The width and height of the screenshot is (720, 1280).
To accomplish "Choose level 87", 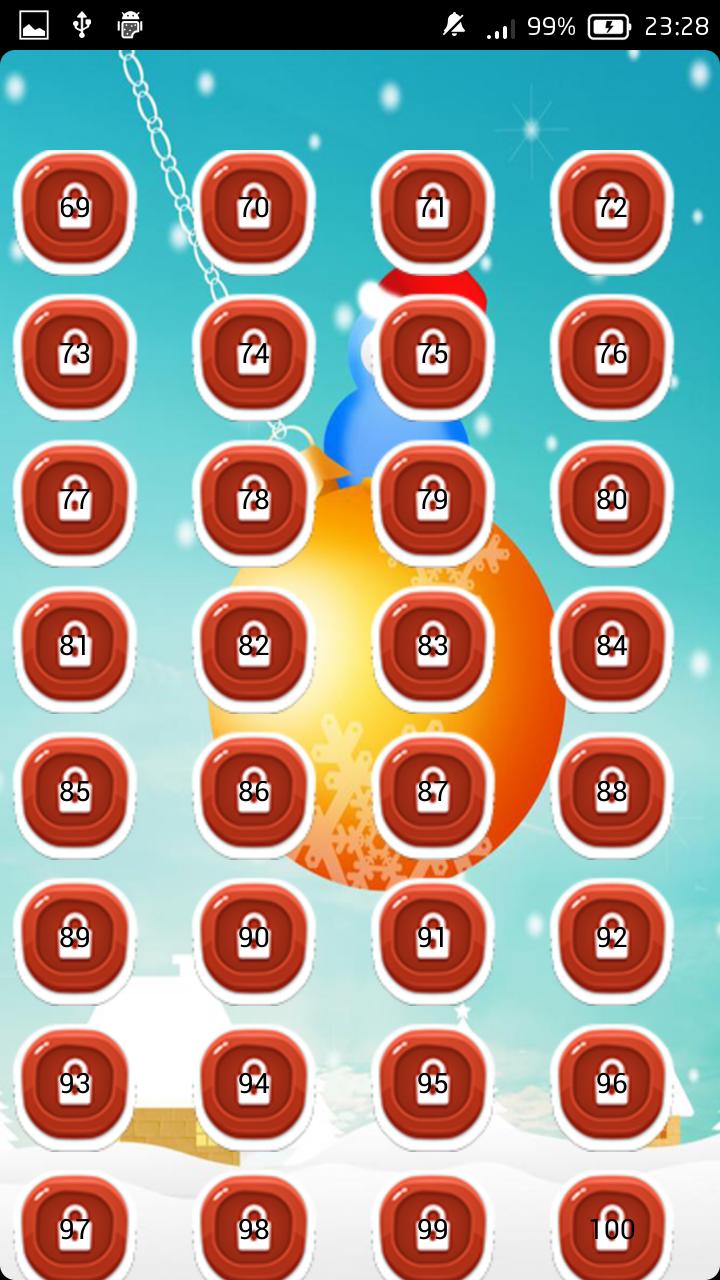I will 433,794.
